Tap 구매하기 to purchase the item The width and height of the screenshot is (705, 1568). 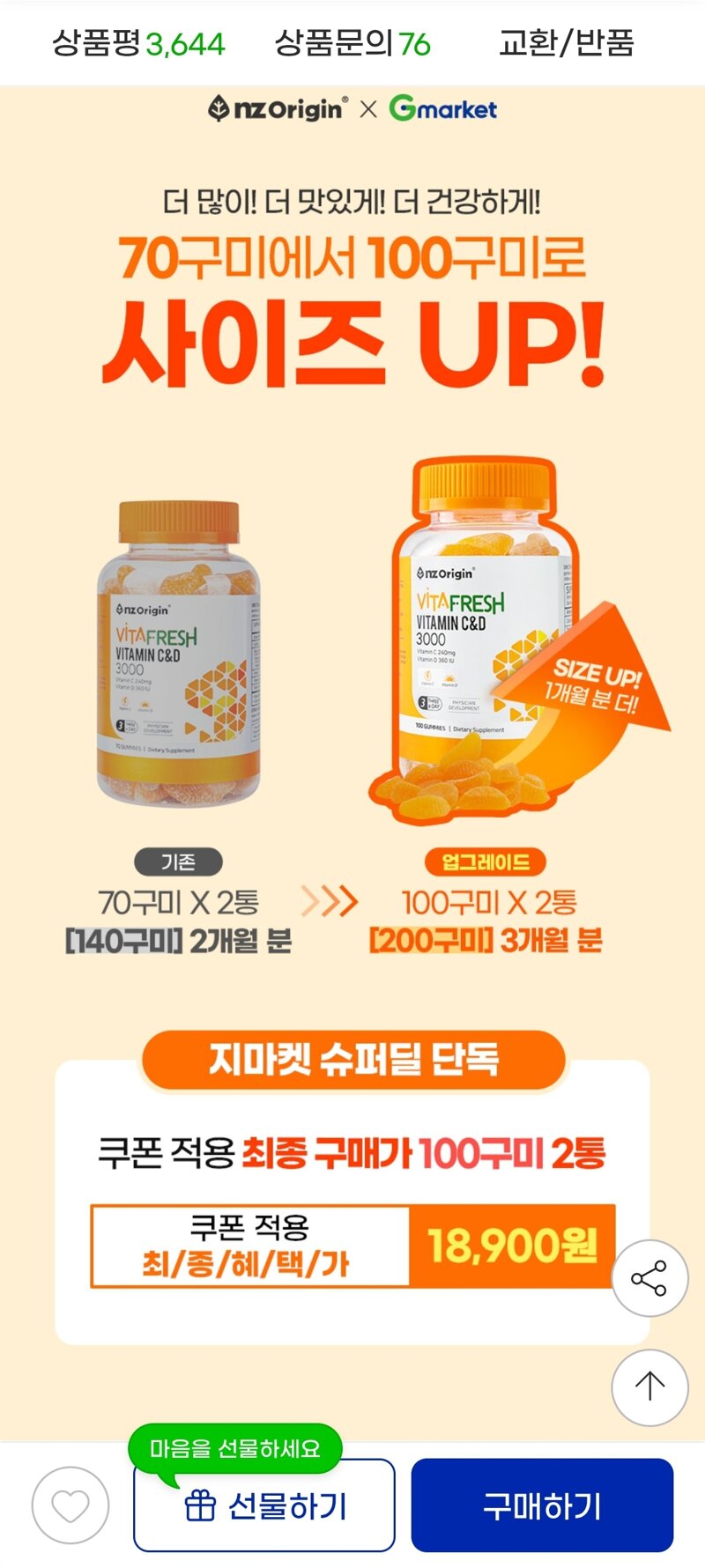pos(542,1505)
